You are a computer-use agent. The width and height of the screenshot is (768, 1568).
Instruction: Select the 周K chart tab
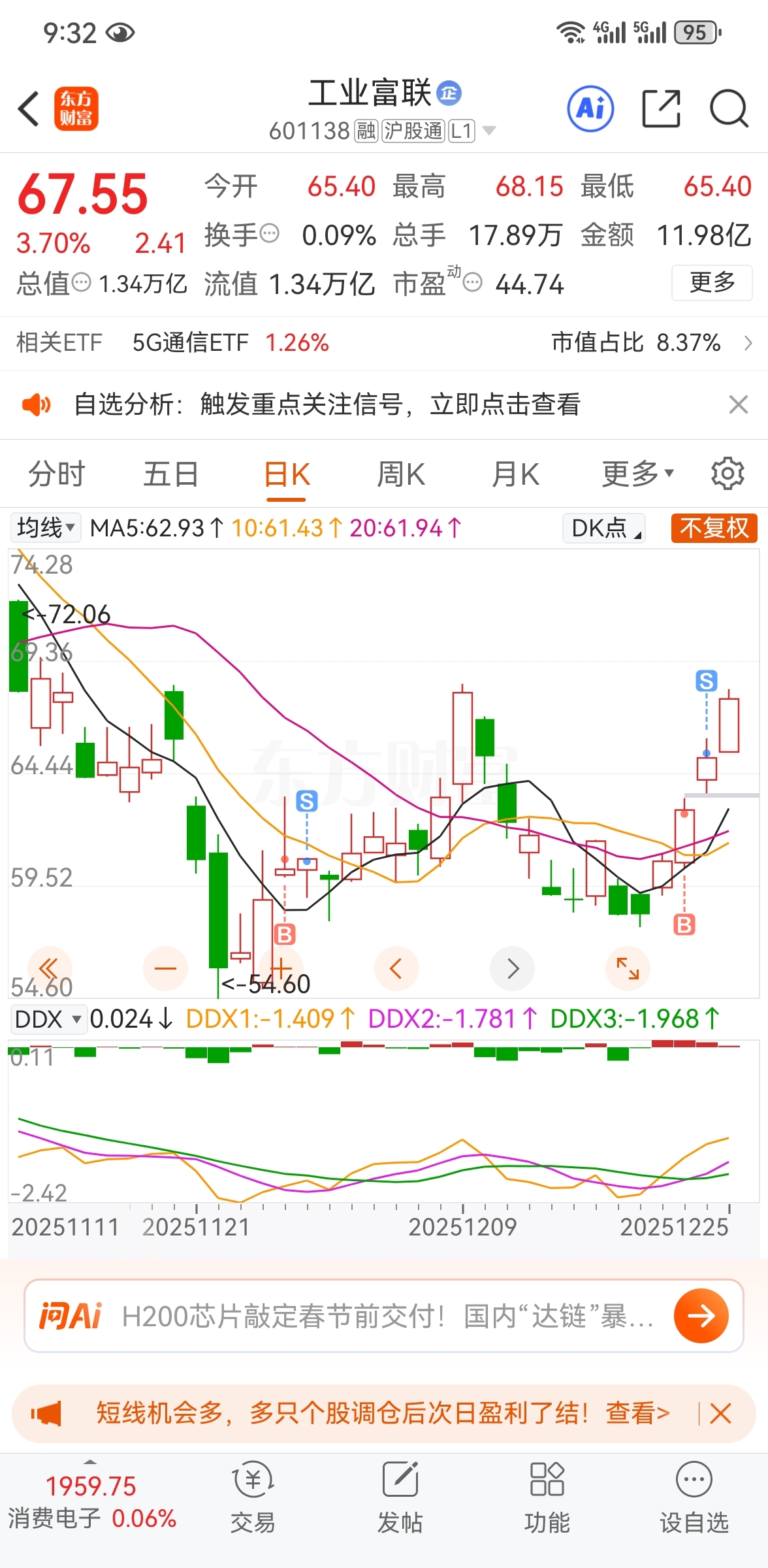point(401,474)
